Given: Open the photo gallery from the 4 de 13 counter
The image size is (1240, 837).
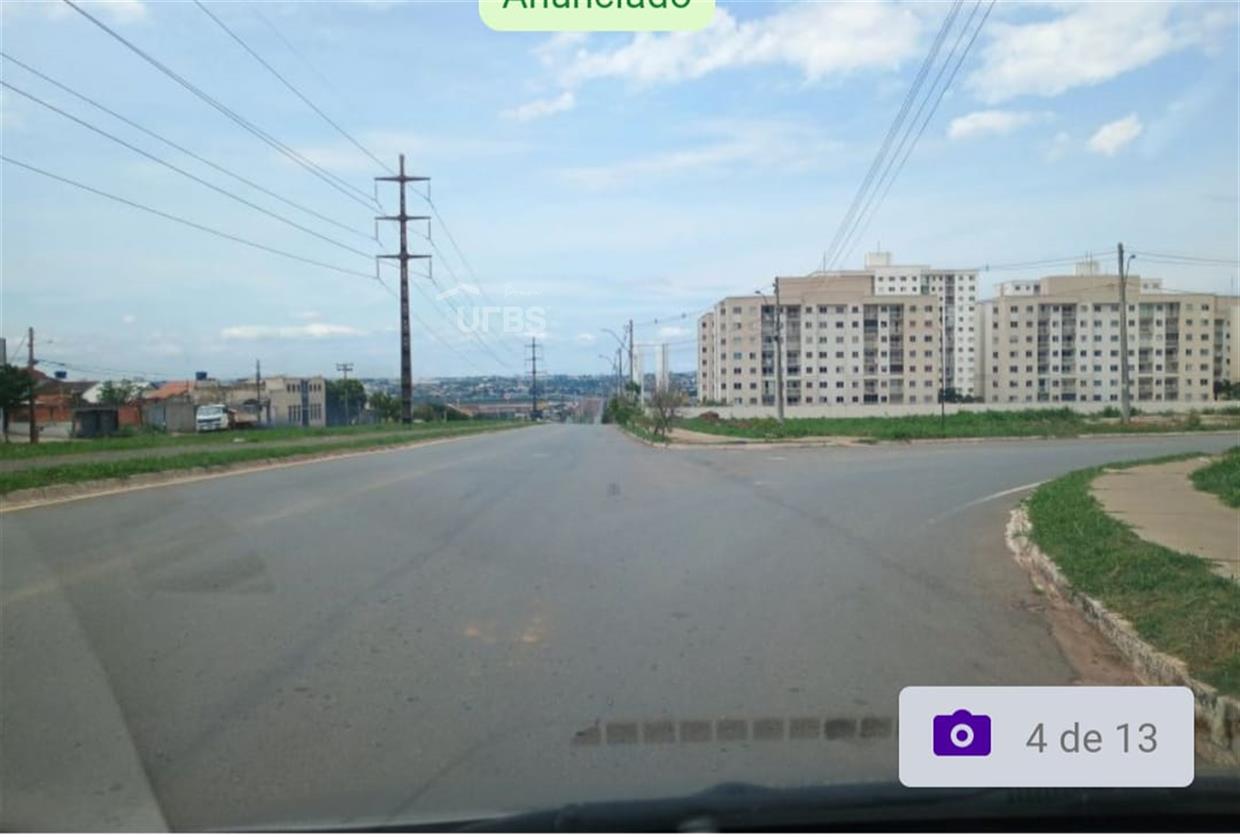Looking at the screenshot, I should 1045,736.
